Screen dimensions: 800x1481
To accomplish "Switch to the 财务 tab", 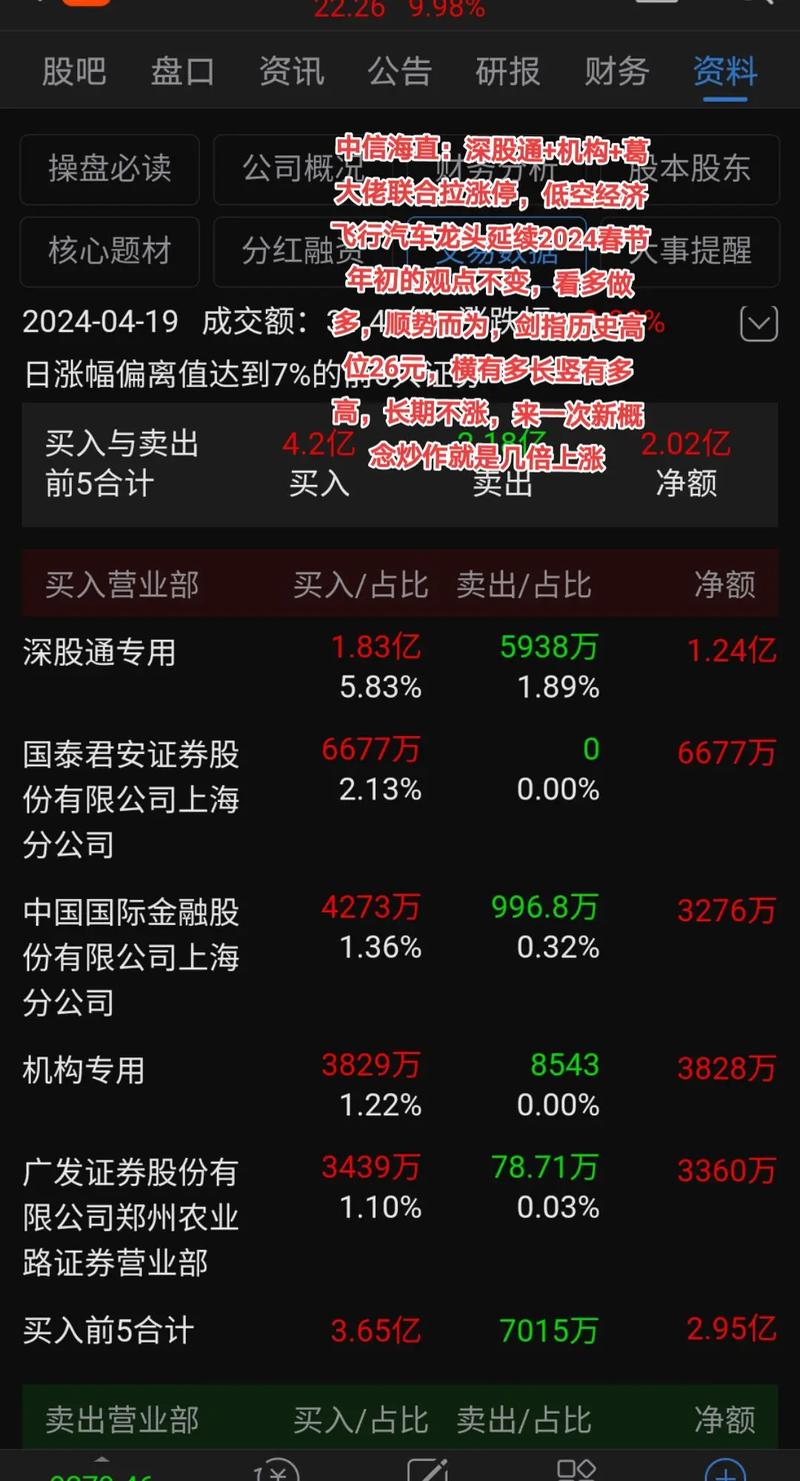I will [x=616, y=71].
